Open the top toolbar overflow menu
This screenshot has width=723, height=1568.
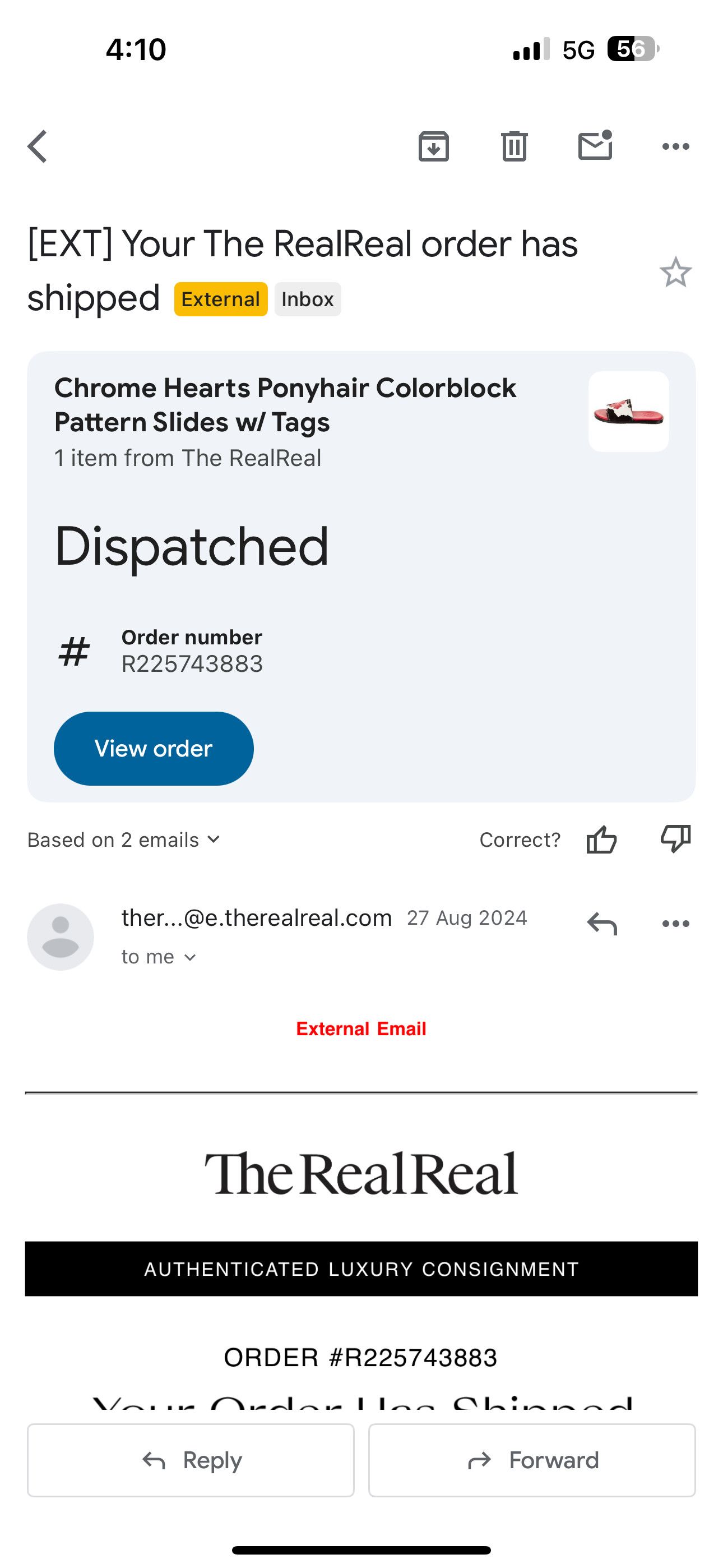pos(675,147)
